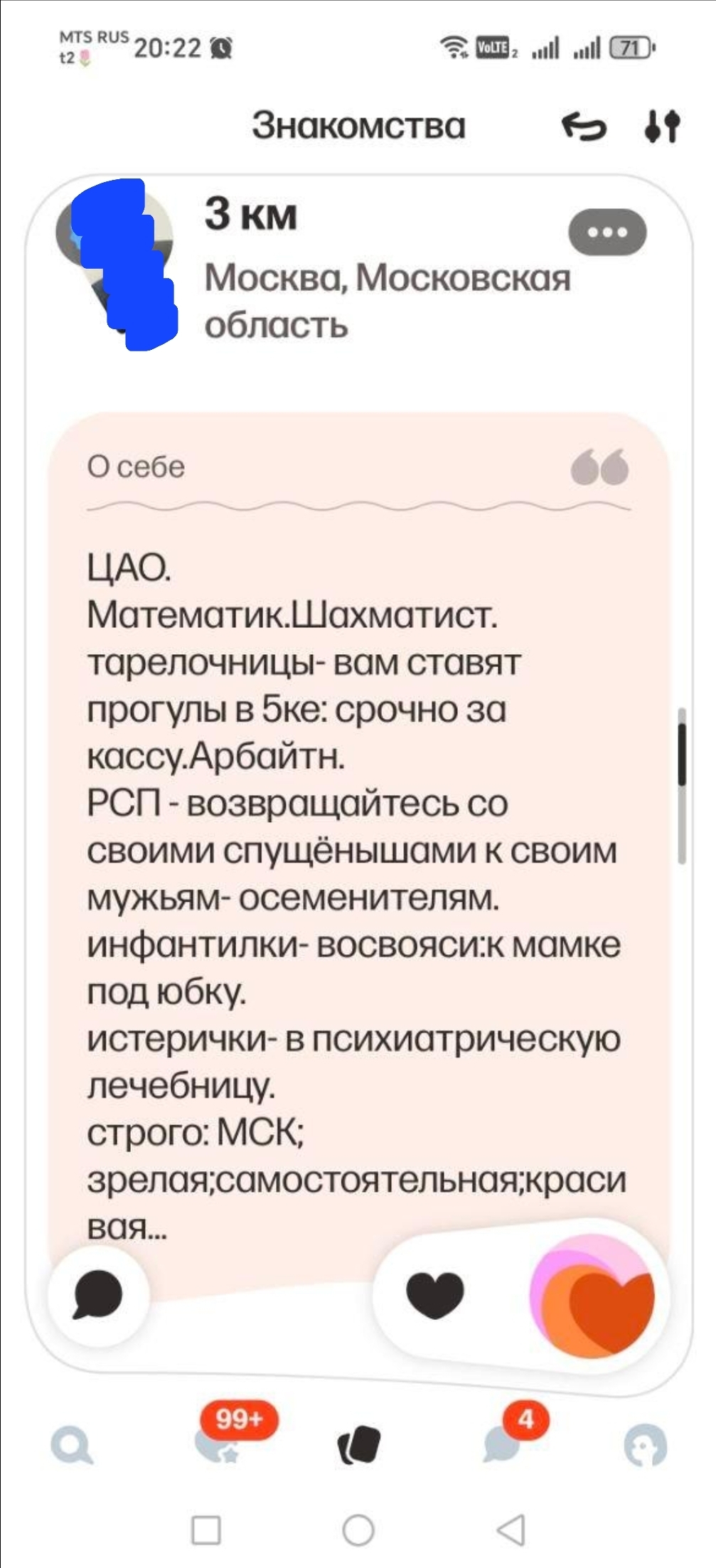Undo the last swipe with the return arrow
Image resolution: width=716 pixels, height=1568 pixels.
coord(583,127)
